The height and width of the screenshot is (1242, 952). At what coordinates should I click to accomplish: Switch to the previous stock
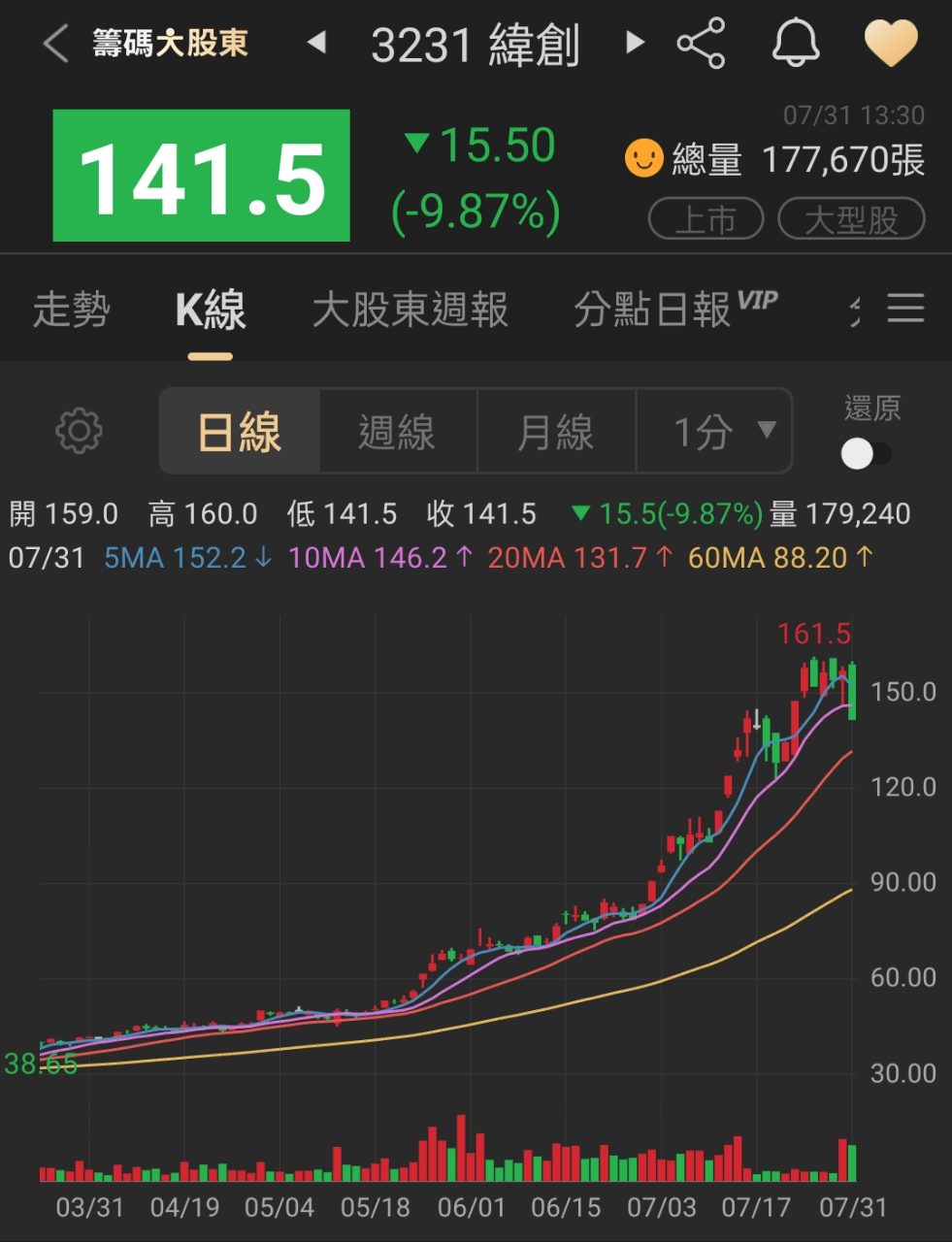tap(316, 43)
